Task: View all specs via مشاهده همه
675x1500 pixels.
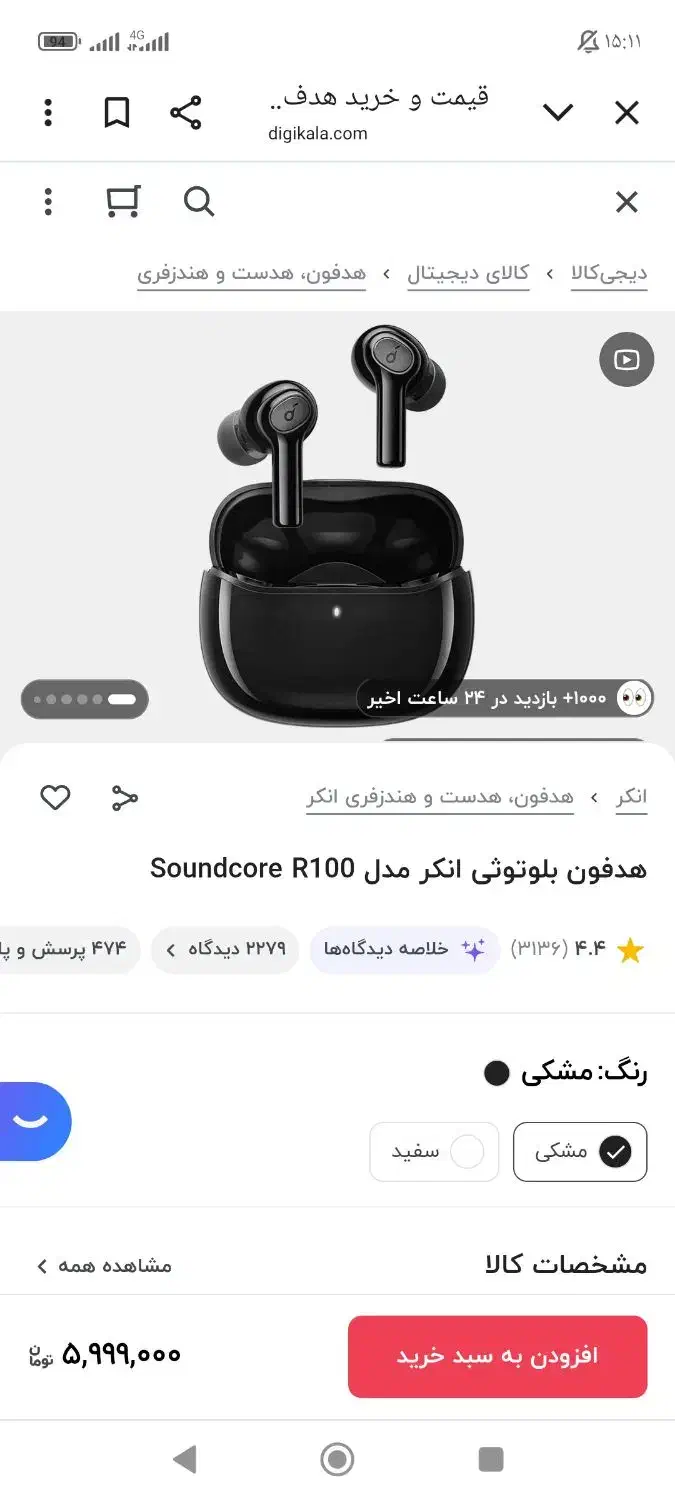Action: [105, 1266]
